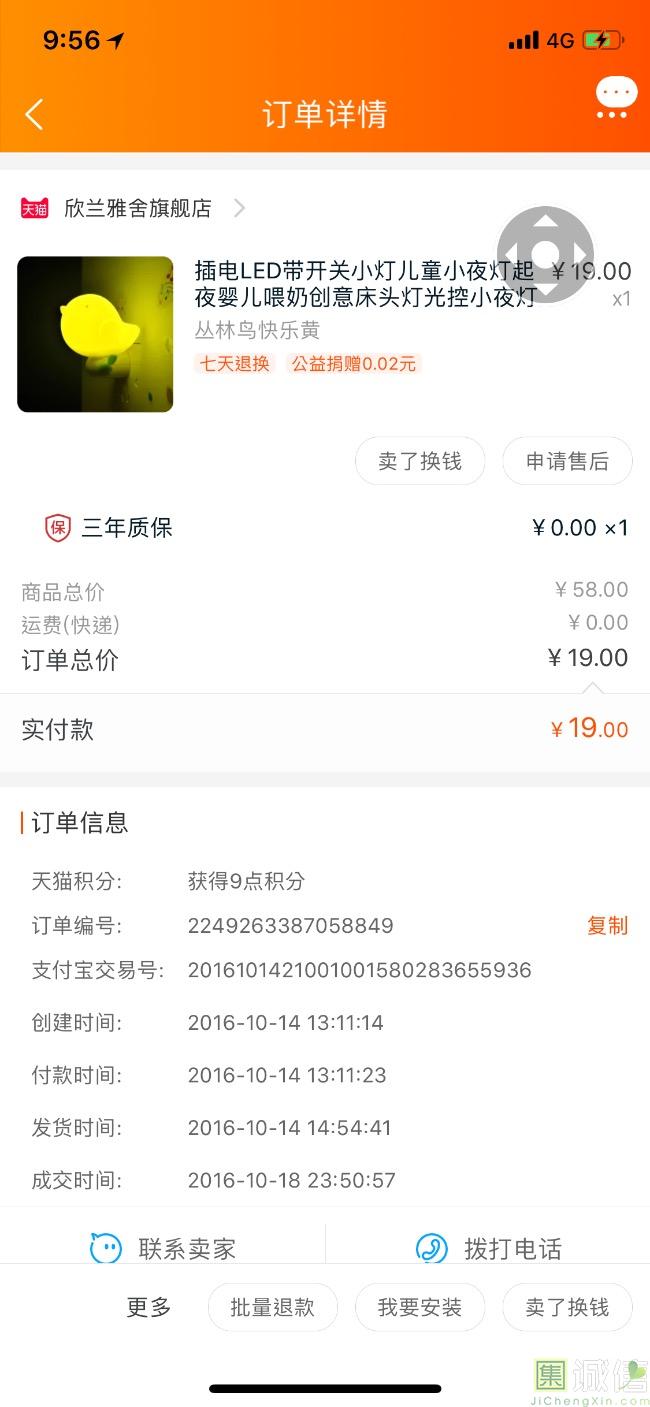Copy the order number with 复制

pyautogui.click(x=607, y=925)
